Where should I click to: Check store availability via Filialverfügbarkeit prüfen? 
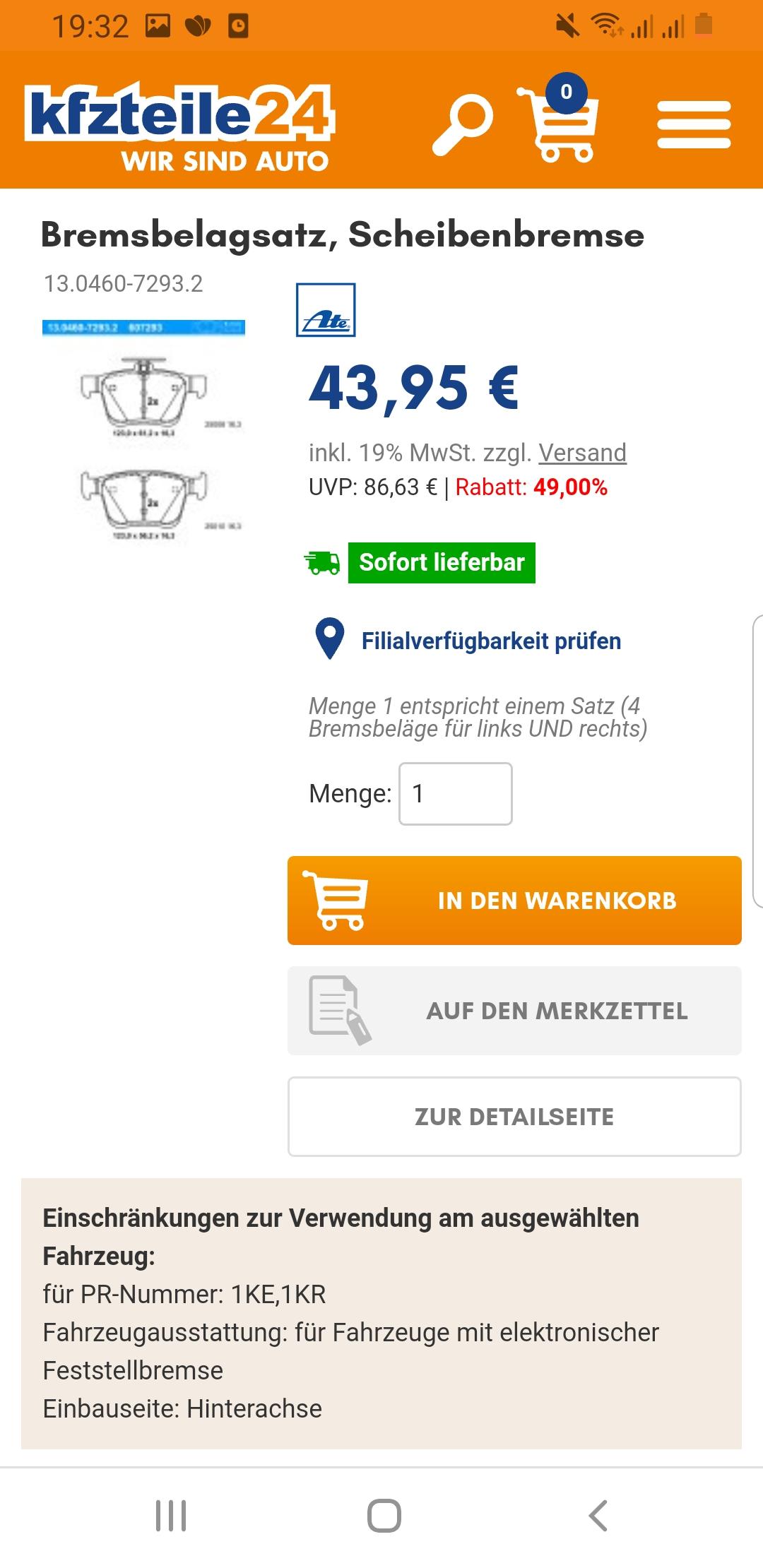pos(490,641)
